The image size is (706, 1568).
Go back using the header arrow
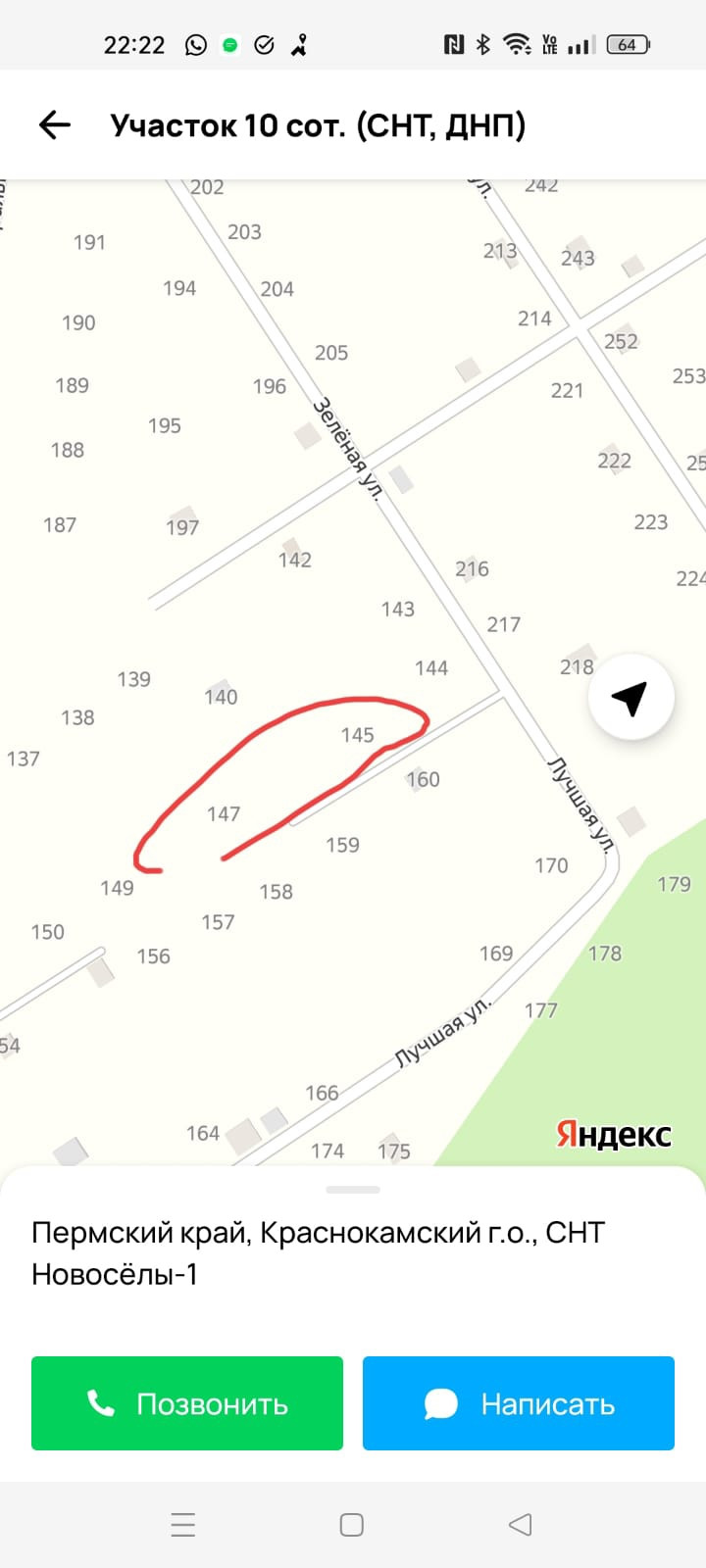(55, 124)
